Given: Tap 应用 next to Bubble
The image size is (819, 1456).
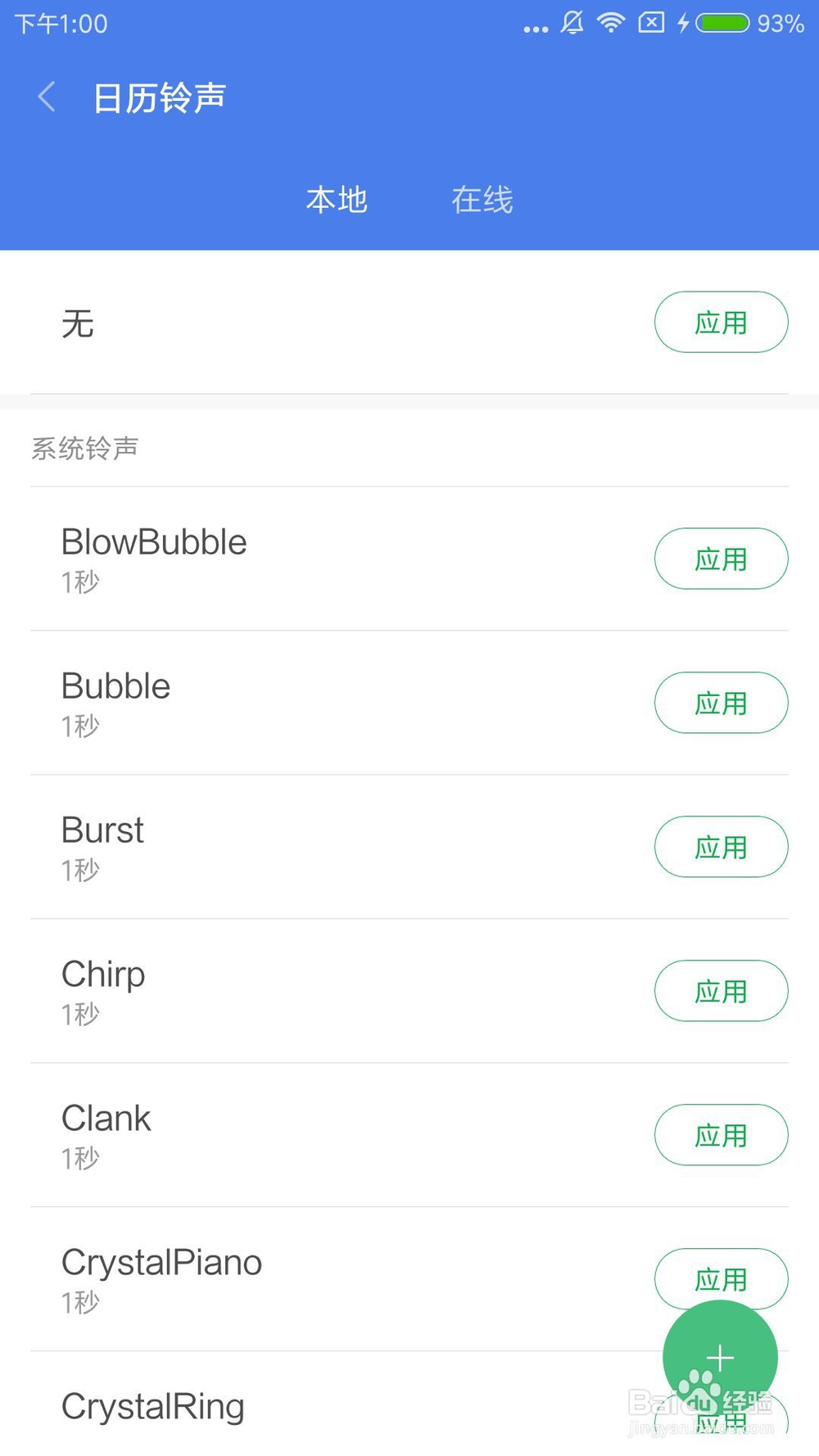Looking at the screenshot, I should point(721,703).
